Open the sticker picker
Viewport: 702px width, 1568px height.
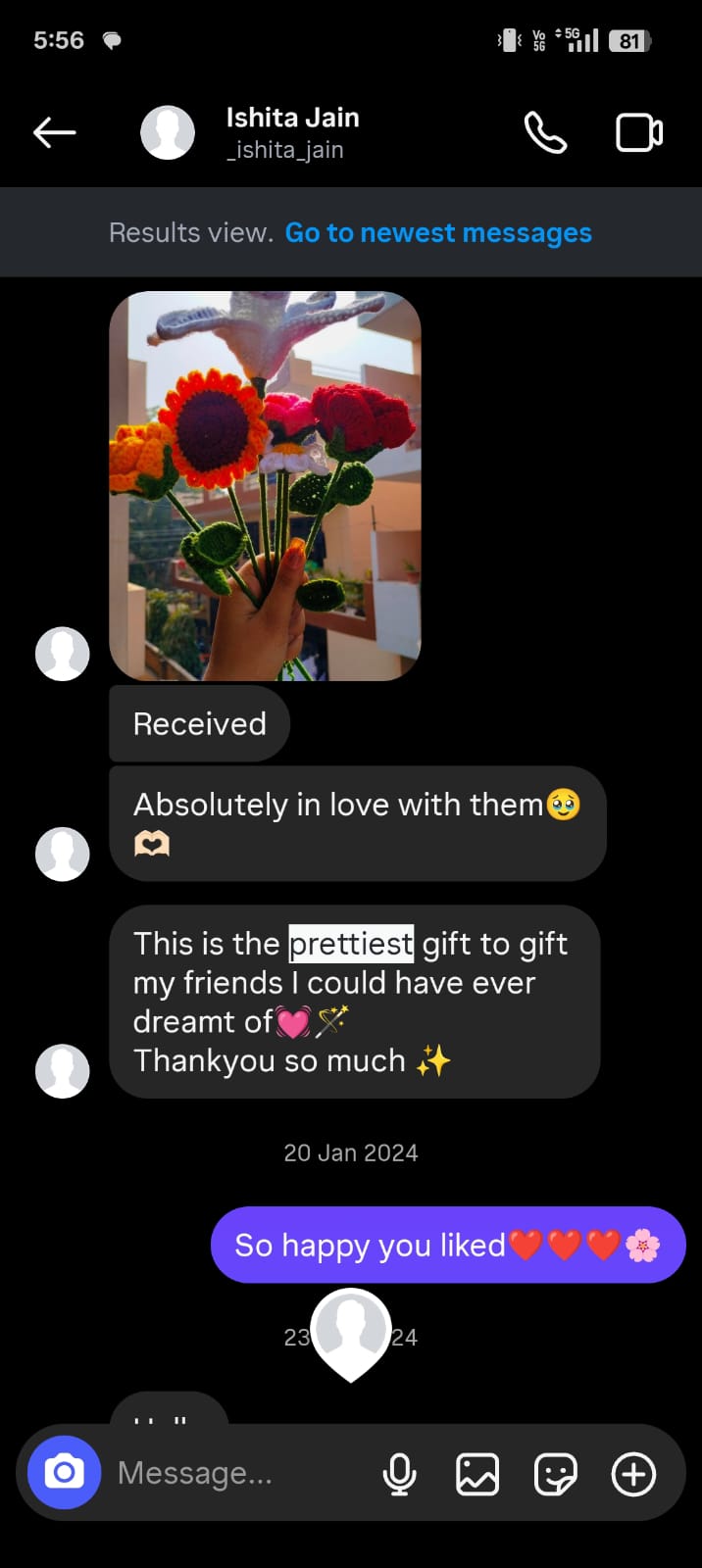555,1473
